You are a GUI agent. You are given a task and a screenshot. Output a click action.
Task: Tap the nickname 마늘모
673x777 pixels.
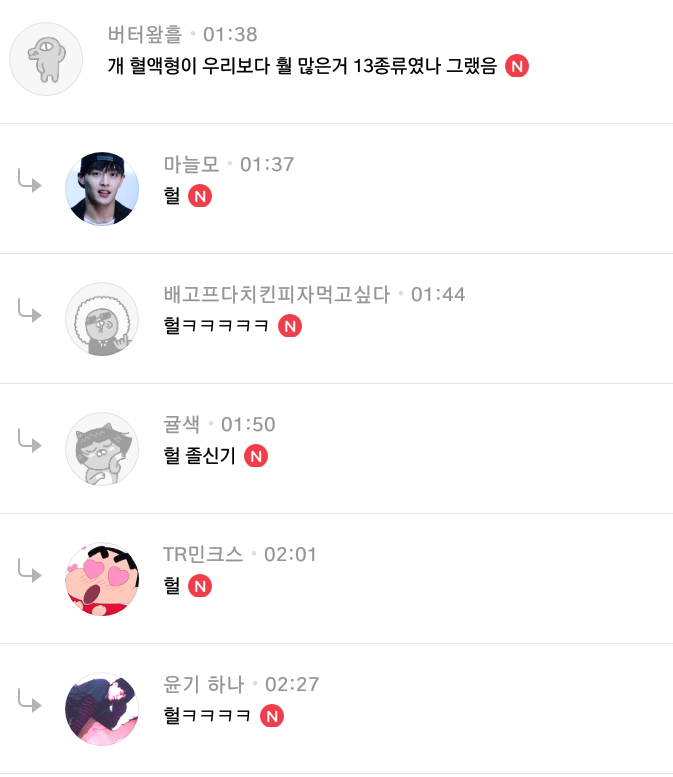click(x=191, y=165)
